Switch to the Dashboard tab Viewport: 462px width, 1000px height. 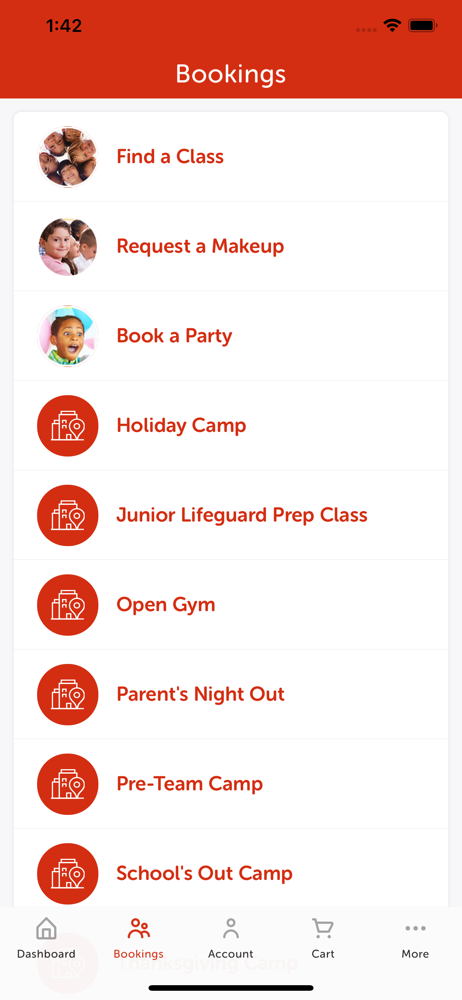click(x=46, y=938)
